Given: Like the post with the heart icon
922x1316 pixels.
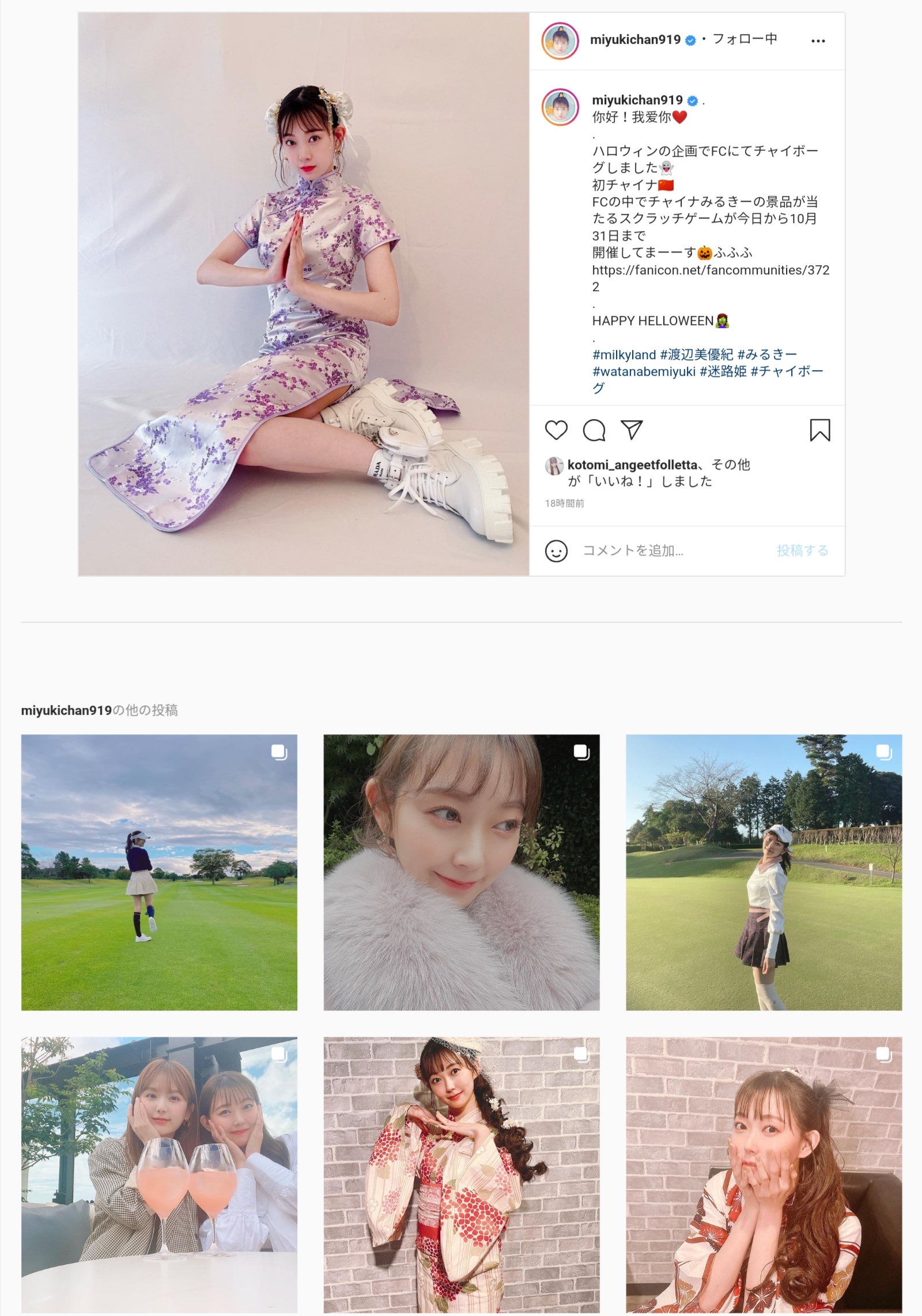Looking at the screenshot, I should [x=556, y=430].
